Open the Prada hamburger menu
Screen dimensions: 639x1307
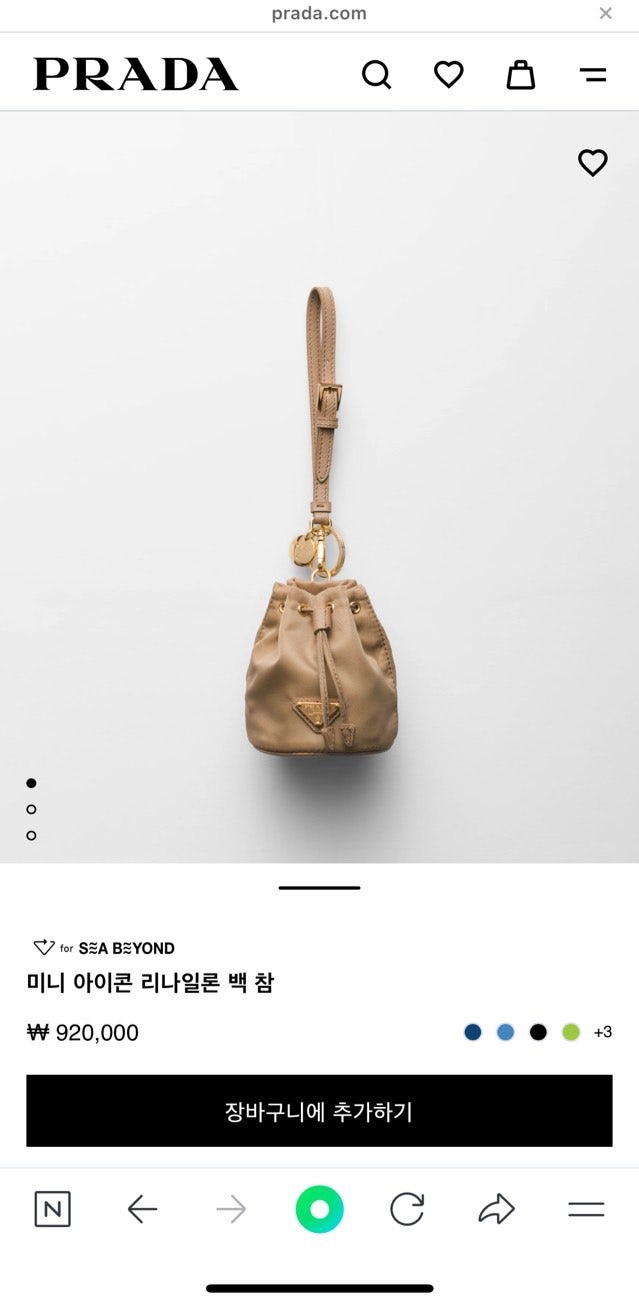pyautogui.click(x=593, y=75)
